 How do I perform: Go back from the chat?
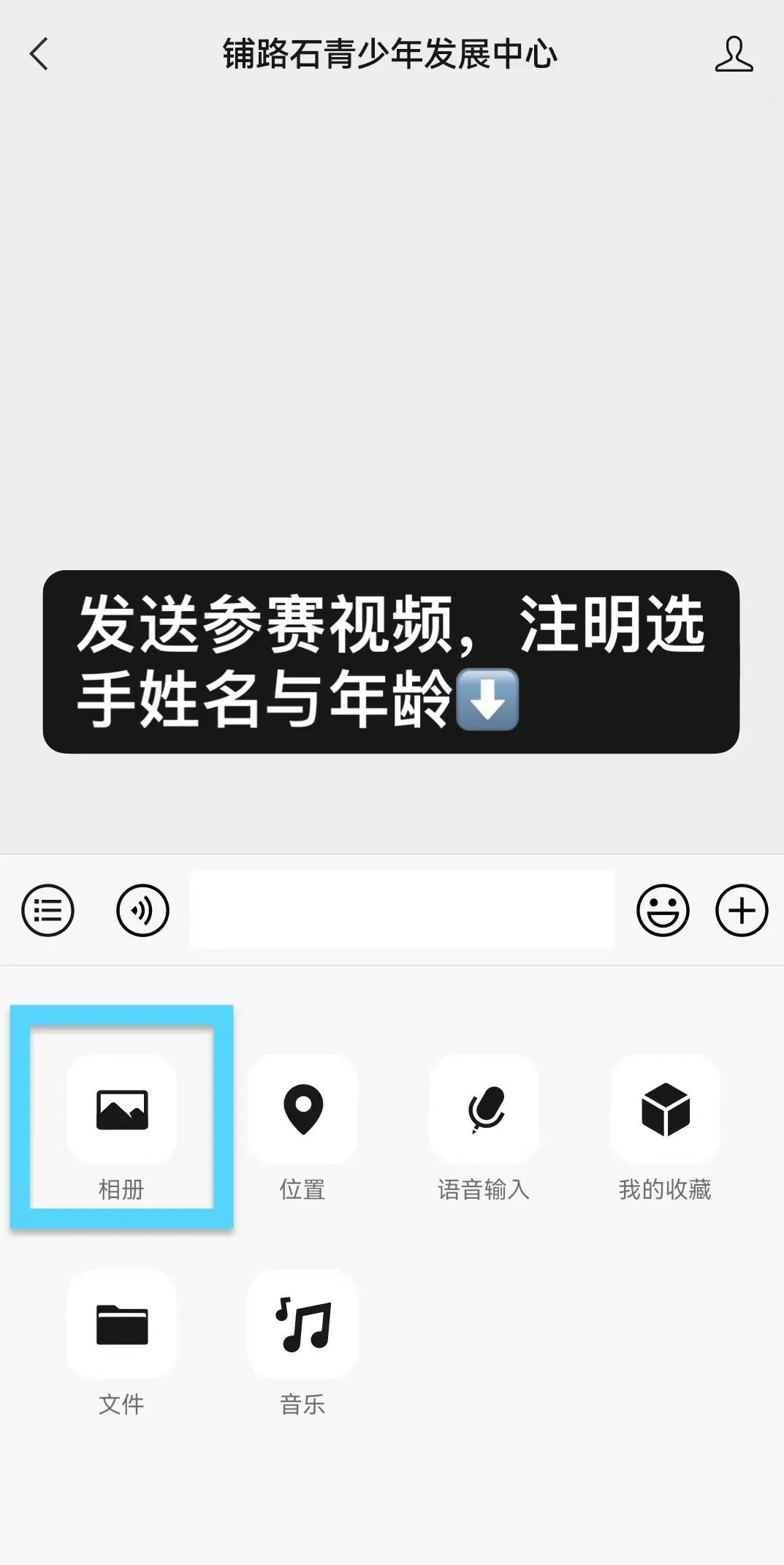click(39, 54)
